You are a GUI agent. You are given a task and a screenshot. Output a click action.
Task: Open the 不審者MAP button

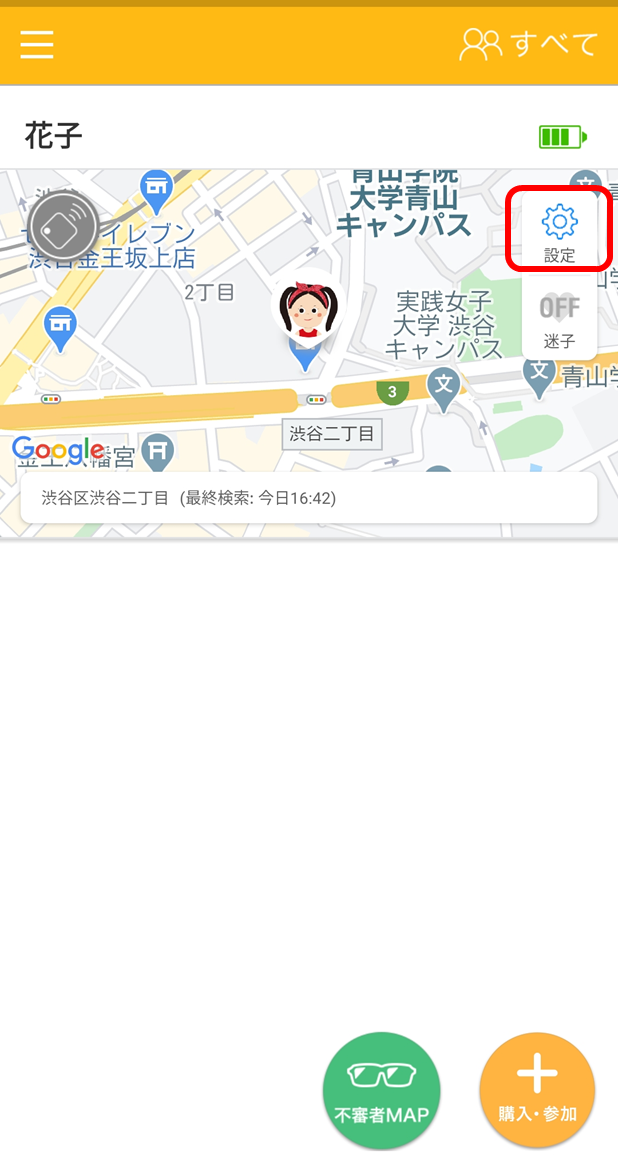click(x=381, y=1090)
